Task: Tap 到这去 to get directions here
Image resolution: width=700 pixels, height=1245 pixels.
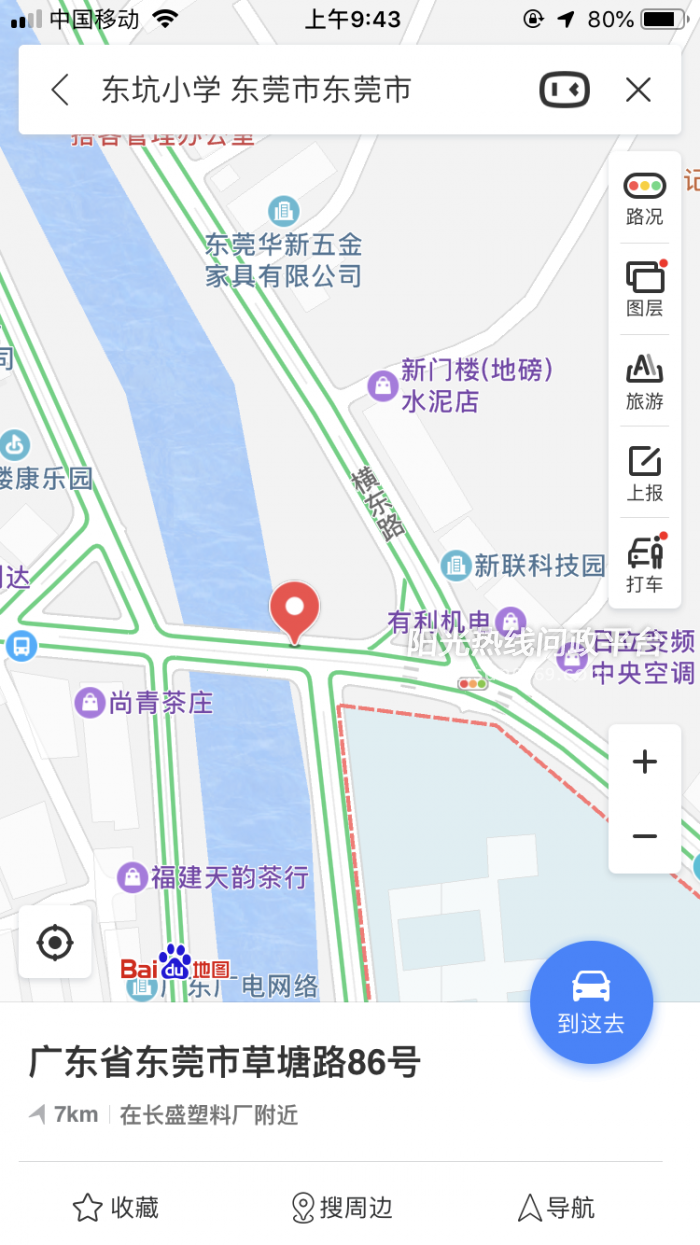Action: tap(591, 1001)
